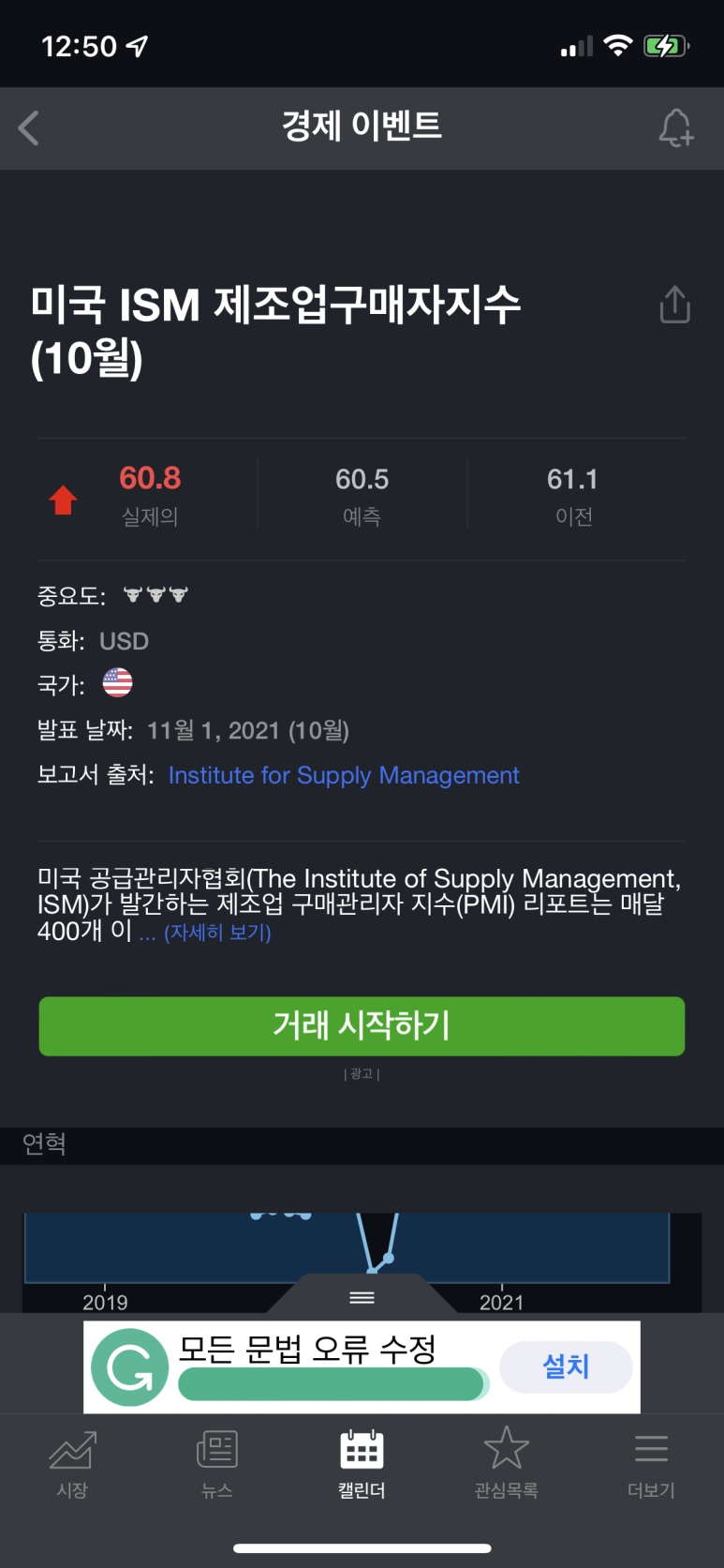Tap the green progress bar in the ad

coord(335,1384)
